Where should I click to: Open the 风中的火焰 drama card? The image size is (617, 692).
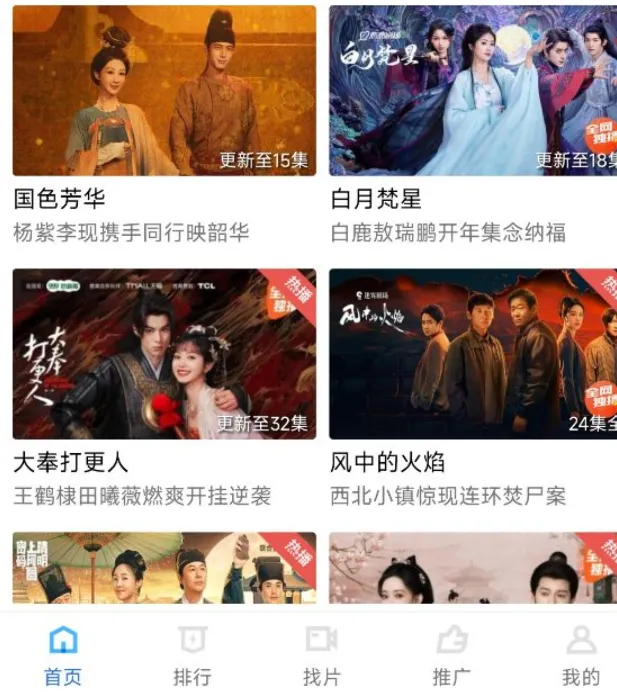pyautogui.click(x=473, y=353)
